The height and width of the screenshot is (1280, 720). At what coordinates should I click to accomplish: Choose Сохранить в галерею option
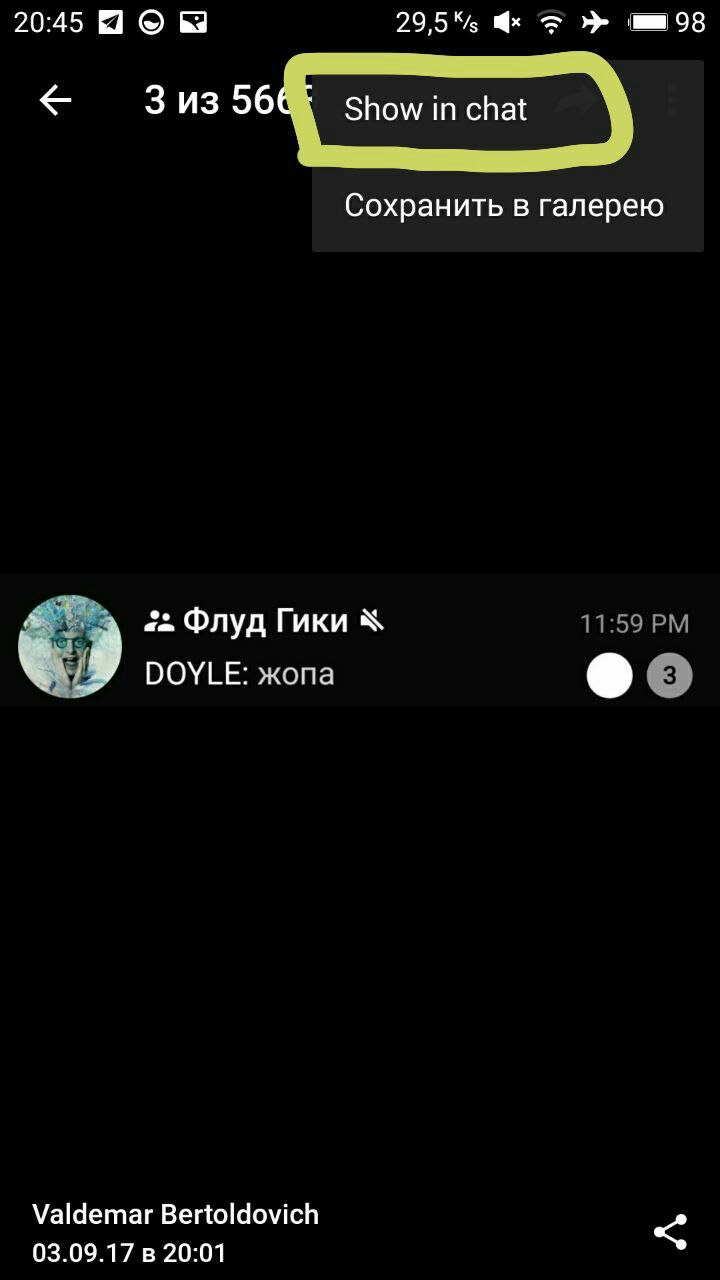coord(504,206)
